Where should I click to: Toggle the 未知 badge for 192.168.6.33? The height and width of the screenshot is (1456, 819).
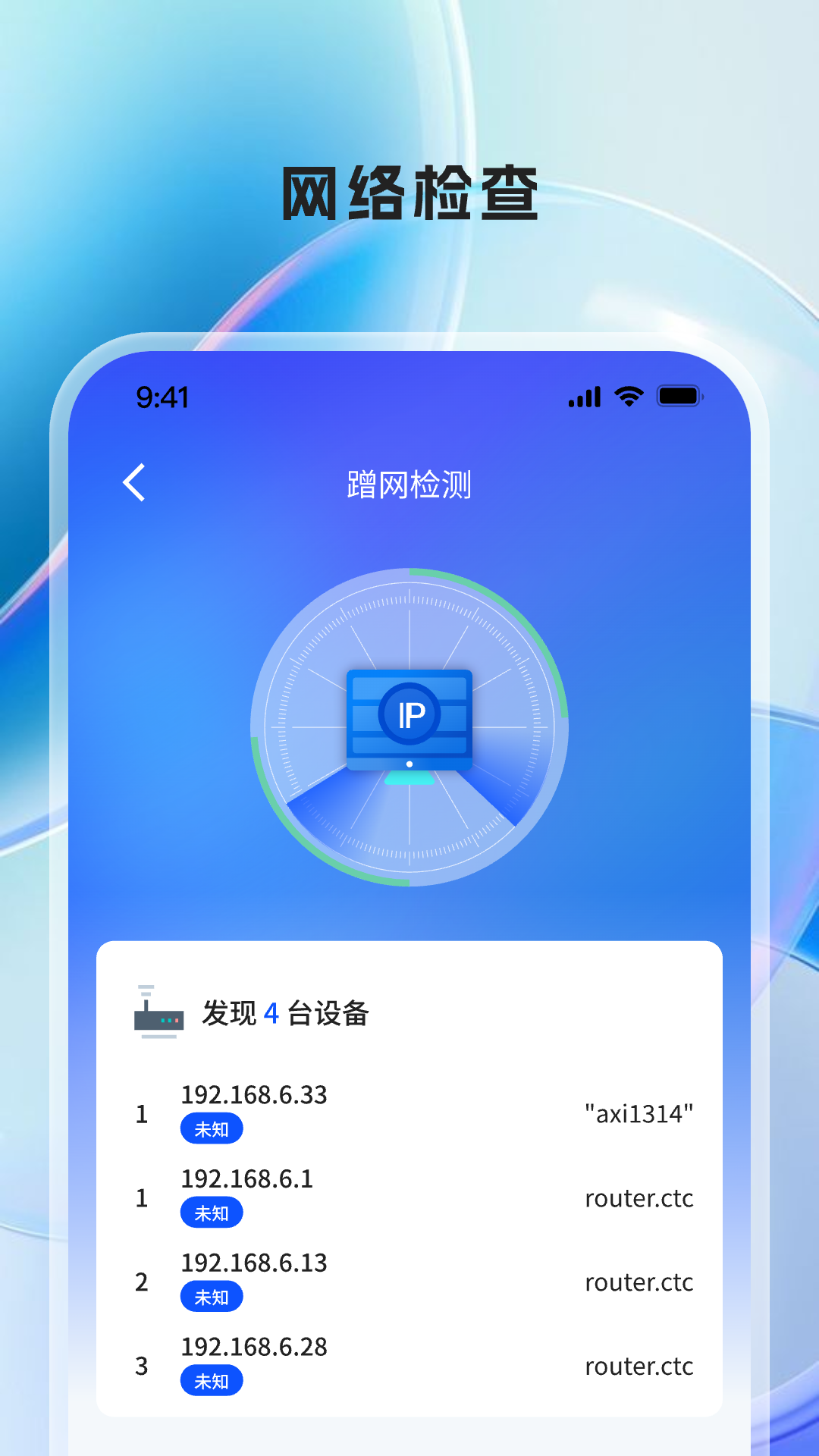click(212, 1129)
